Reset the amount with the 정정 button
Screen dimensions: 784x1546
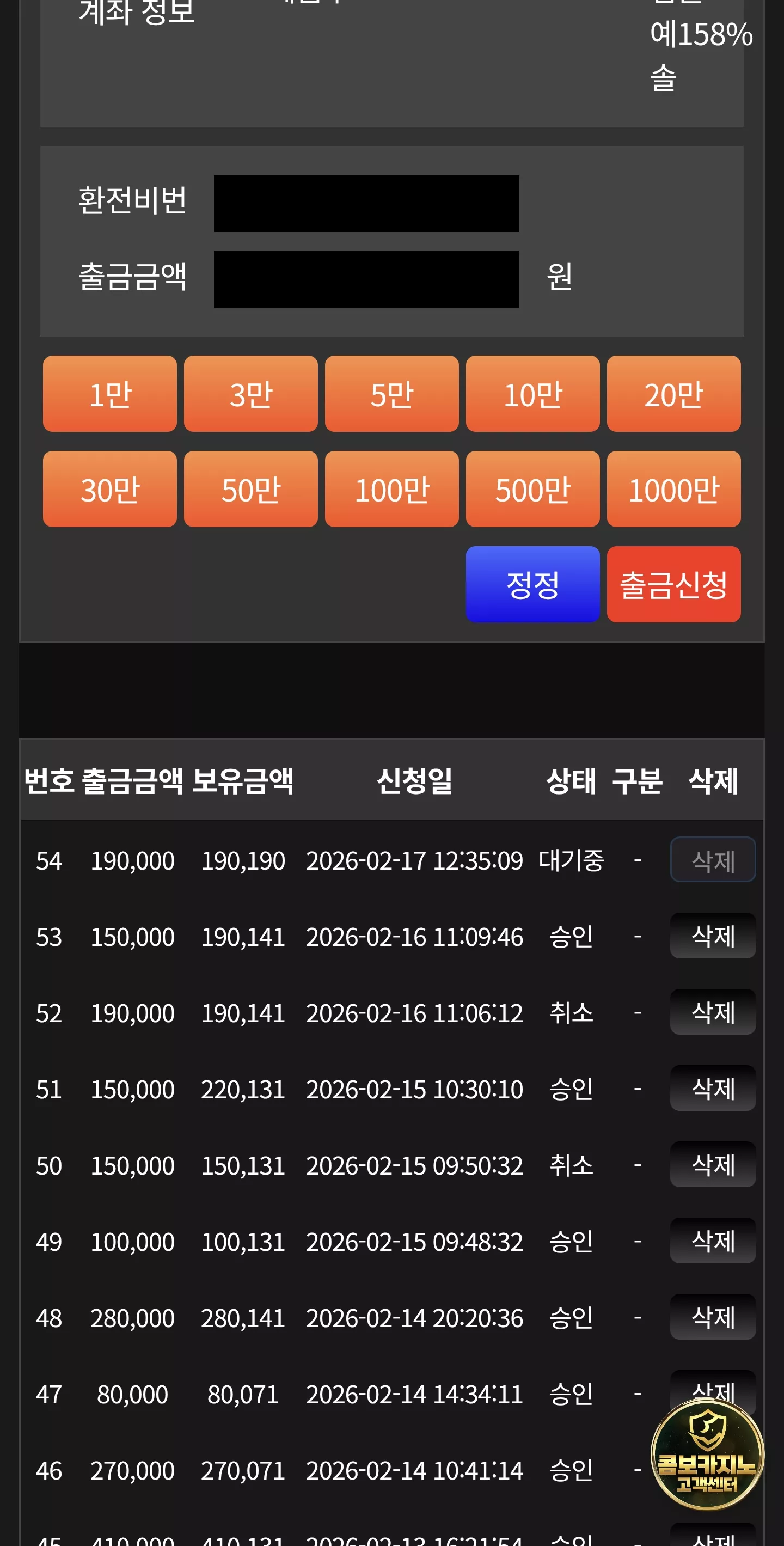pyautogui.click(x=532, y=584)
